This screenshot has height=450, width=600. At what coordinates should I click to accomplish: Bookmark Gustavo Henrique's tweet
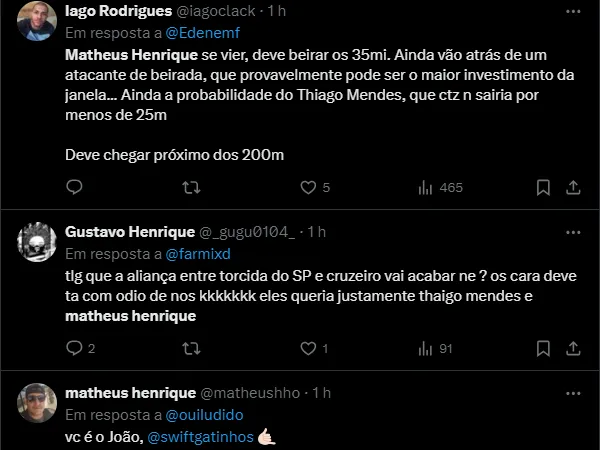pos(543,348)
